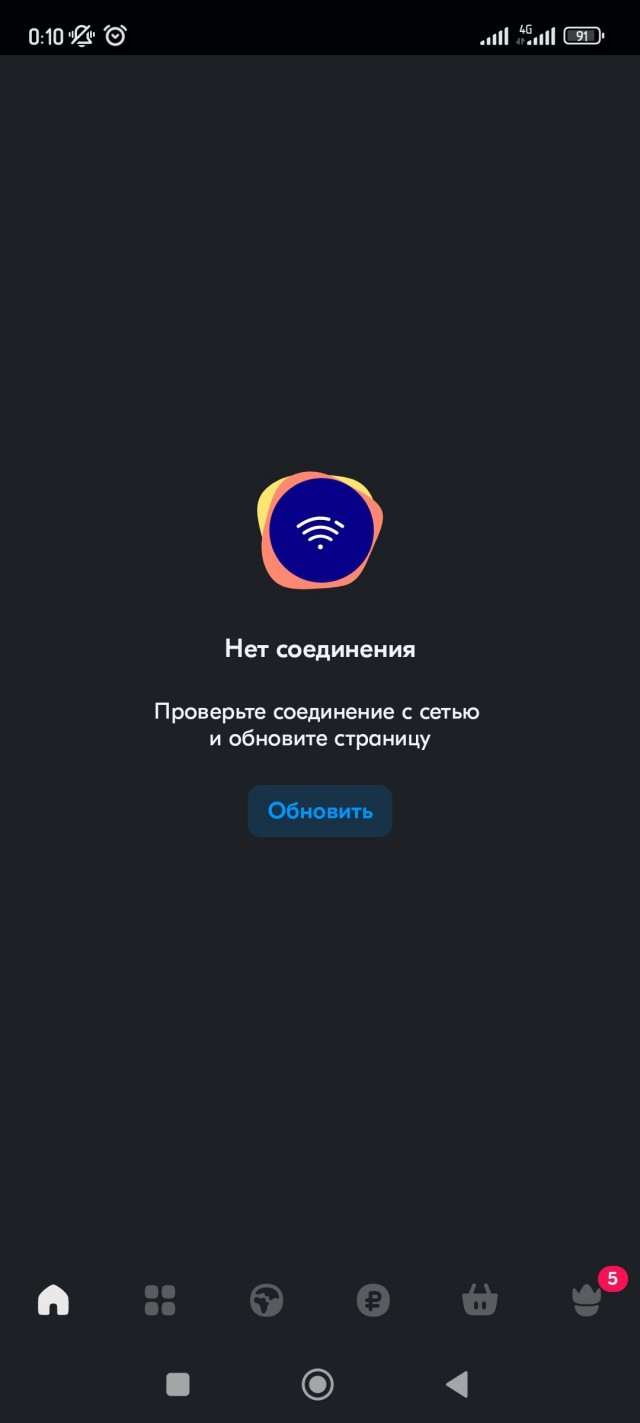Open the services grid tab
Viewport: 640px width, 1423px height.
[x=160, y=1300]
